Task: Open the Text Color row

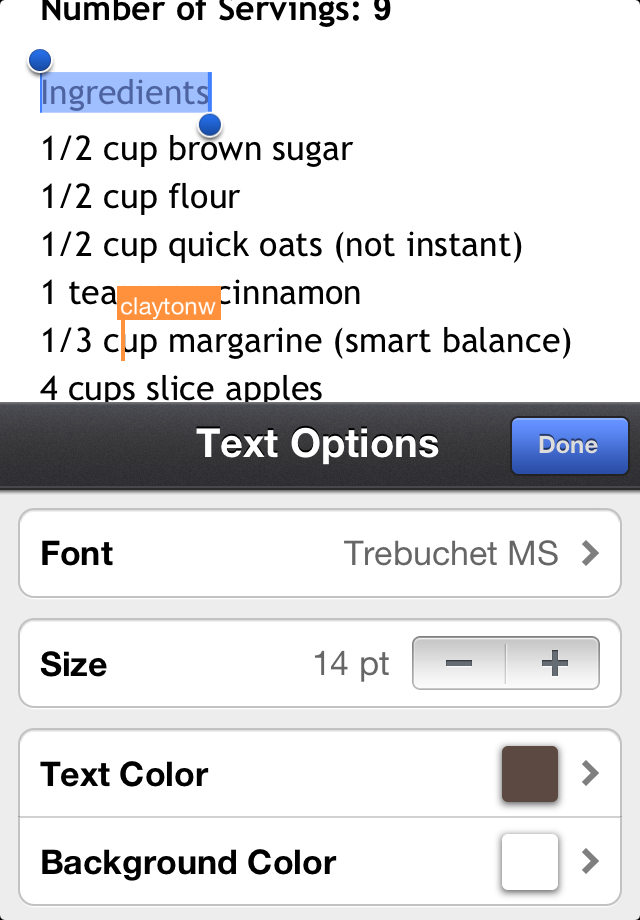Action: coord(320,774)
